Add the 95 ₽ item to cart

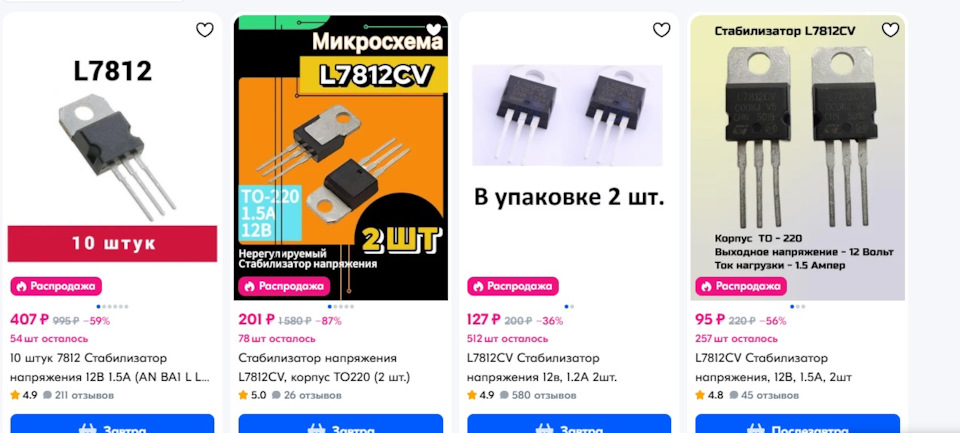pos(797,425)
